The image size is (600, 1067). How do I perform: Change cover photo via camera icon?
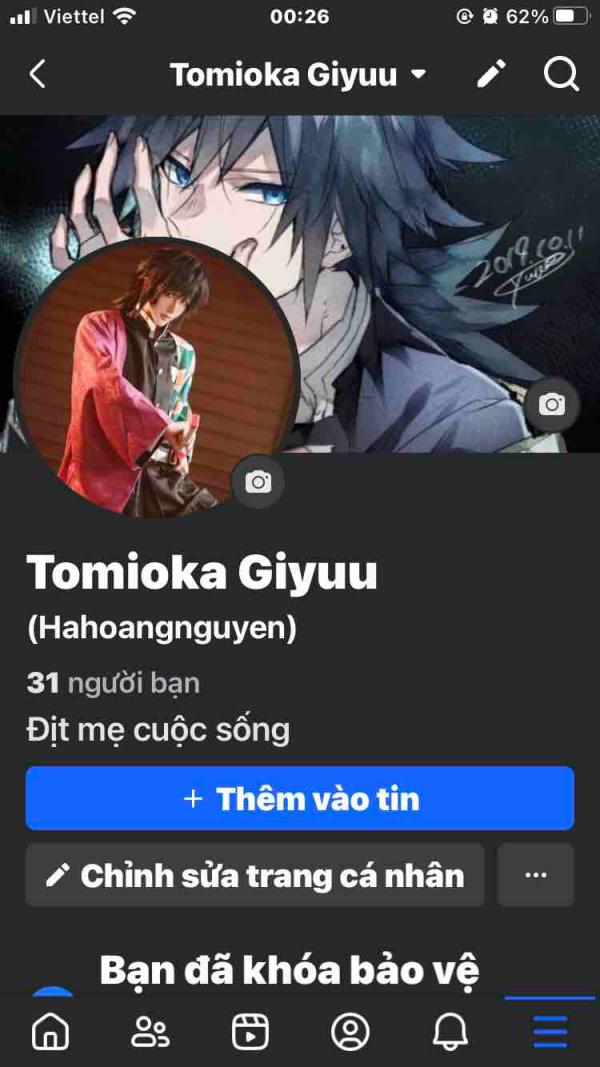click(x=552, y=404)
